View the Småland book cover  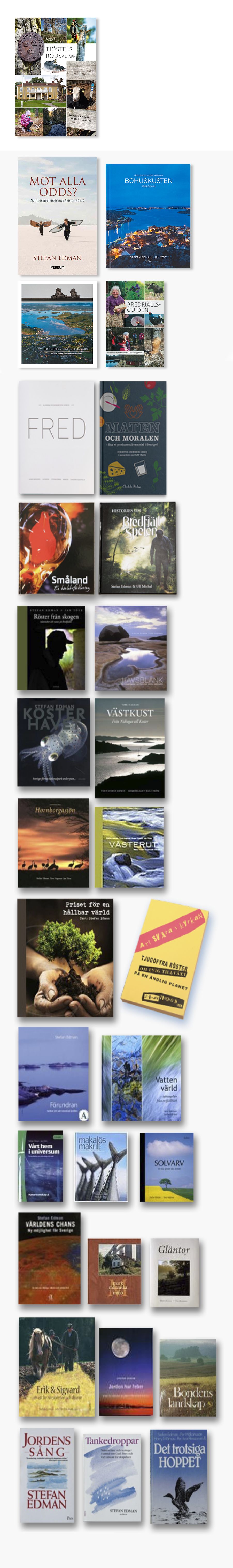click(x=56, y=548)
